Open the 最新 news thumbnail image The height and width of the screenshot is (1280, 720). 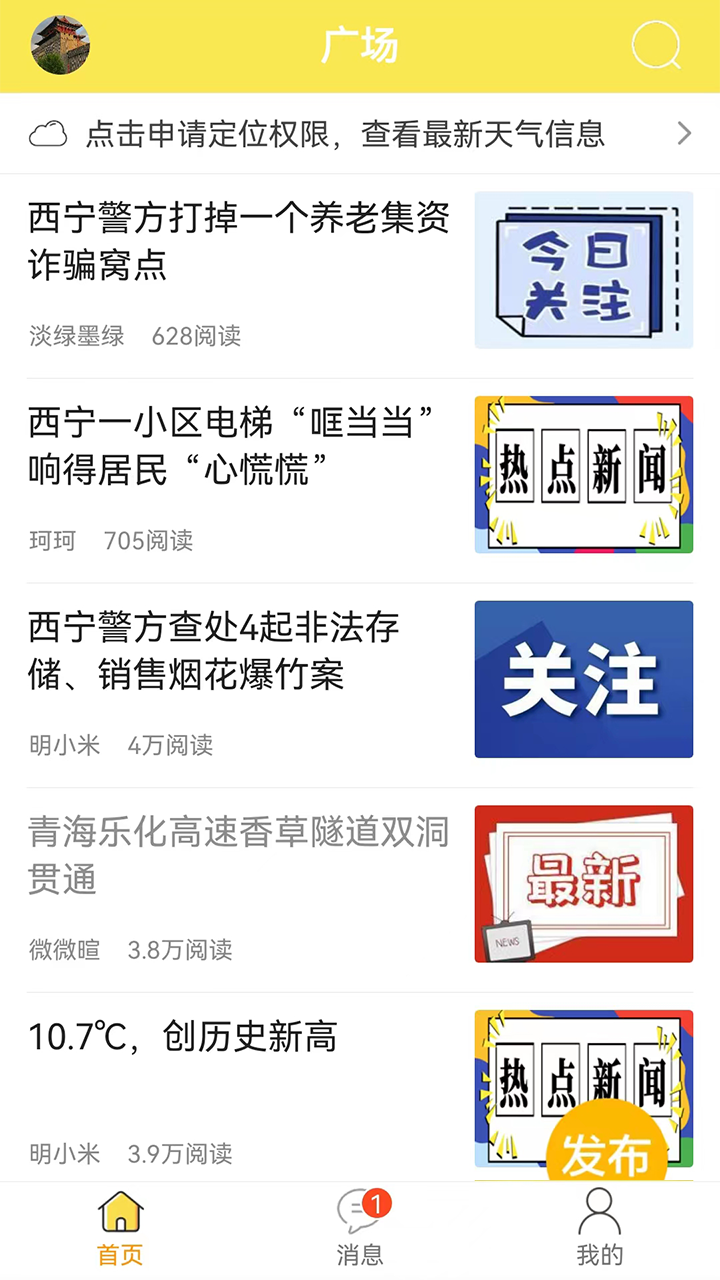pos(584,883)
